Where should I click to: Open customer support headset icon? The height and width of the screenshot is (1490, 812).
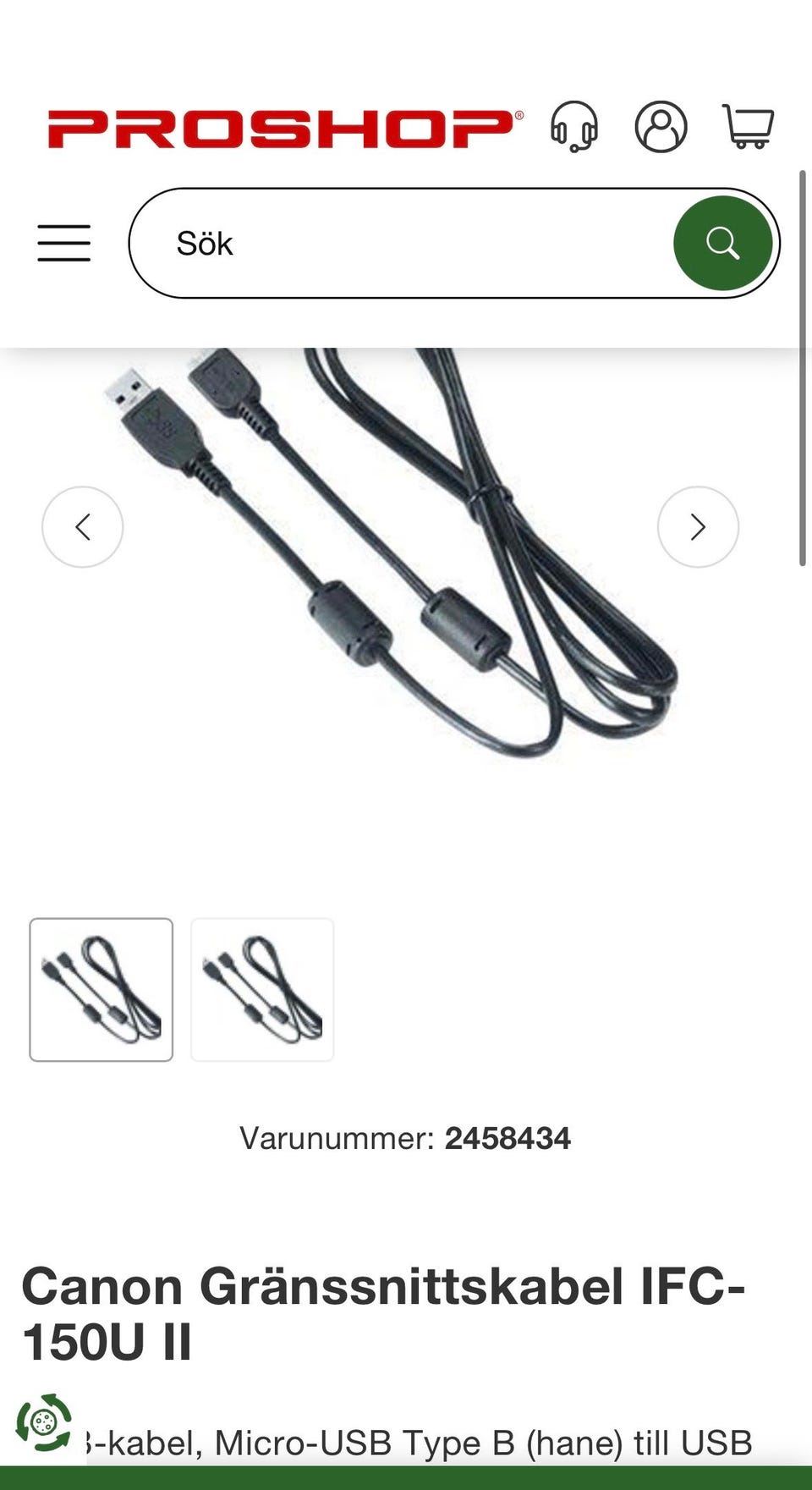[x=574, y=127]
